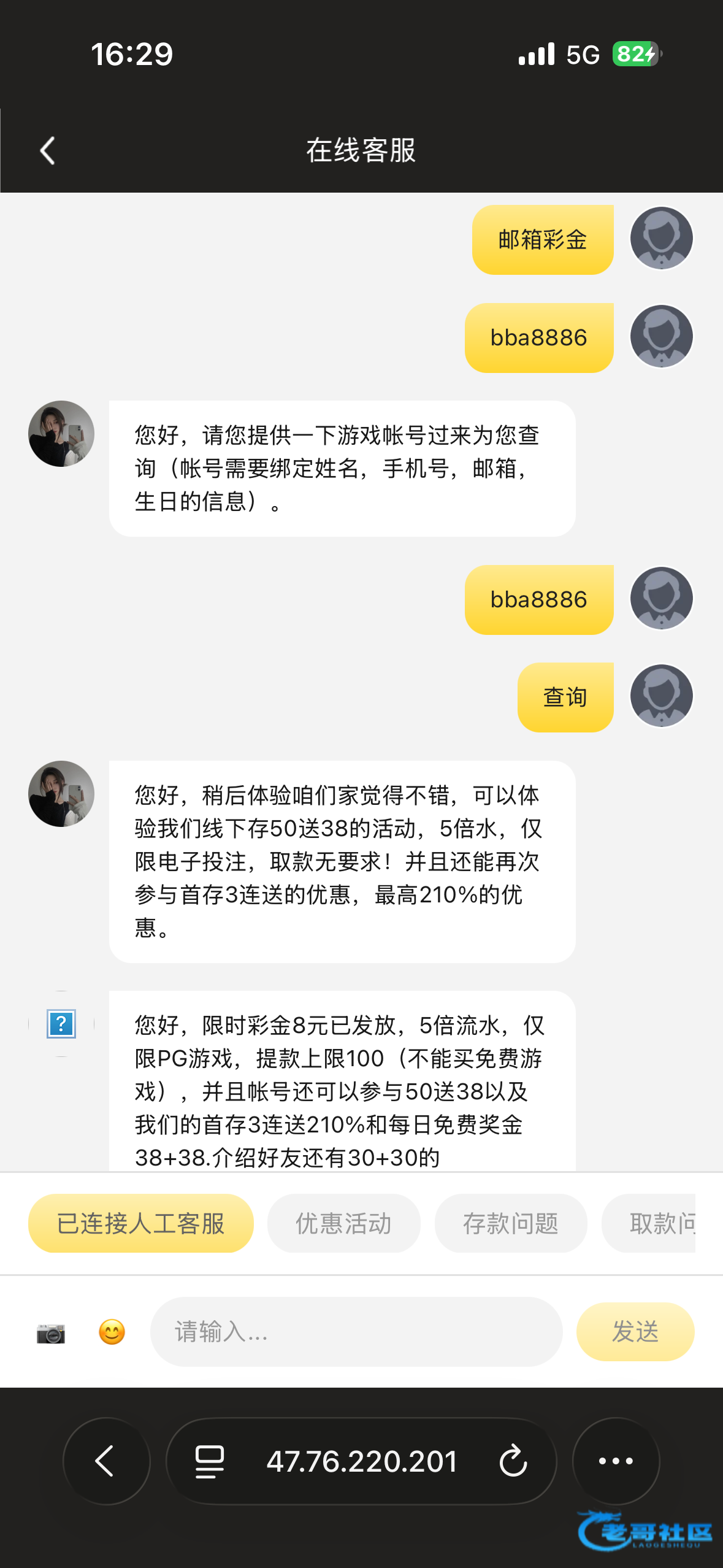This screenshot has width=723, height=1568.
Task: Select the 优惠活动 quick reply chip
Action: click(x=343, y=1223)
